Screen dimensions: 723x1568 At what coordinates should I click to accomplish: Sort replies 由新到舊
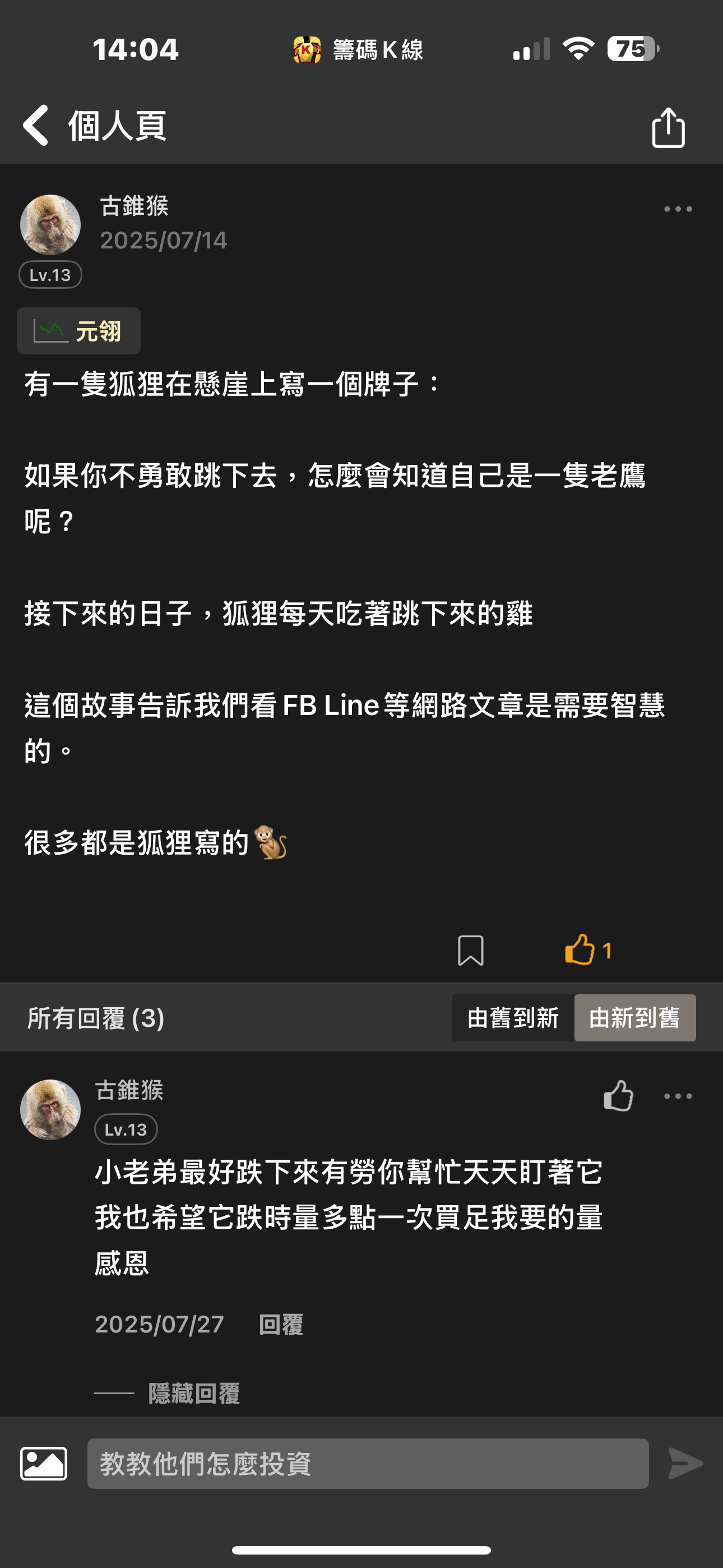point(634,1018)
